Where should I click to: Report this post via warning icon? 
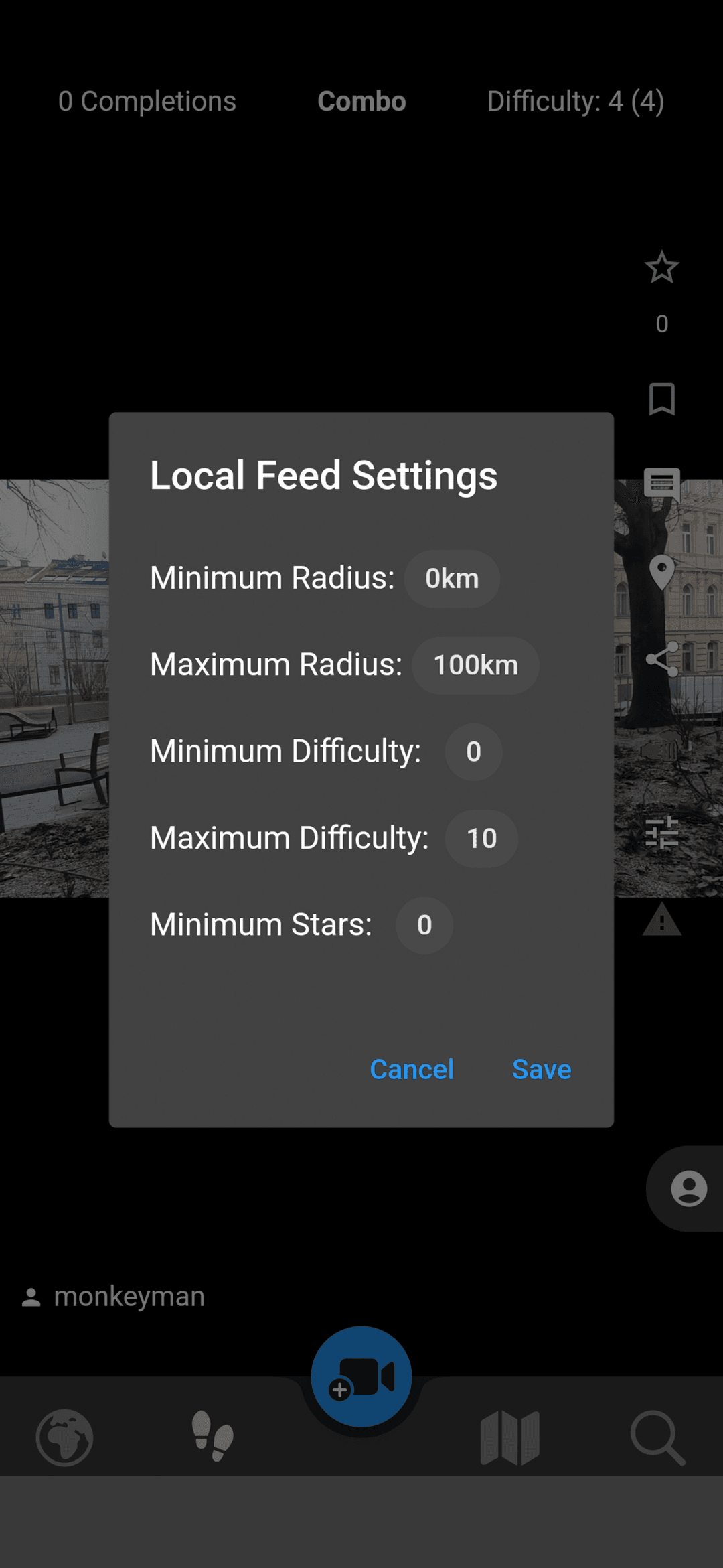coord(661,920)
